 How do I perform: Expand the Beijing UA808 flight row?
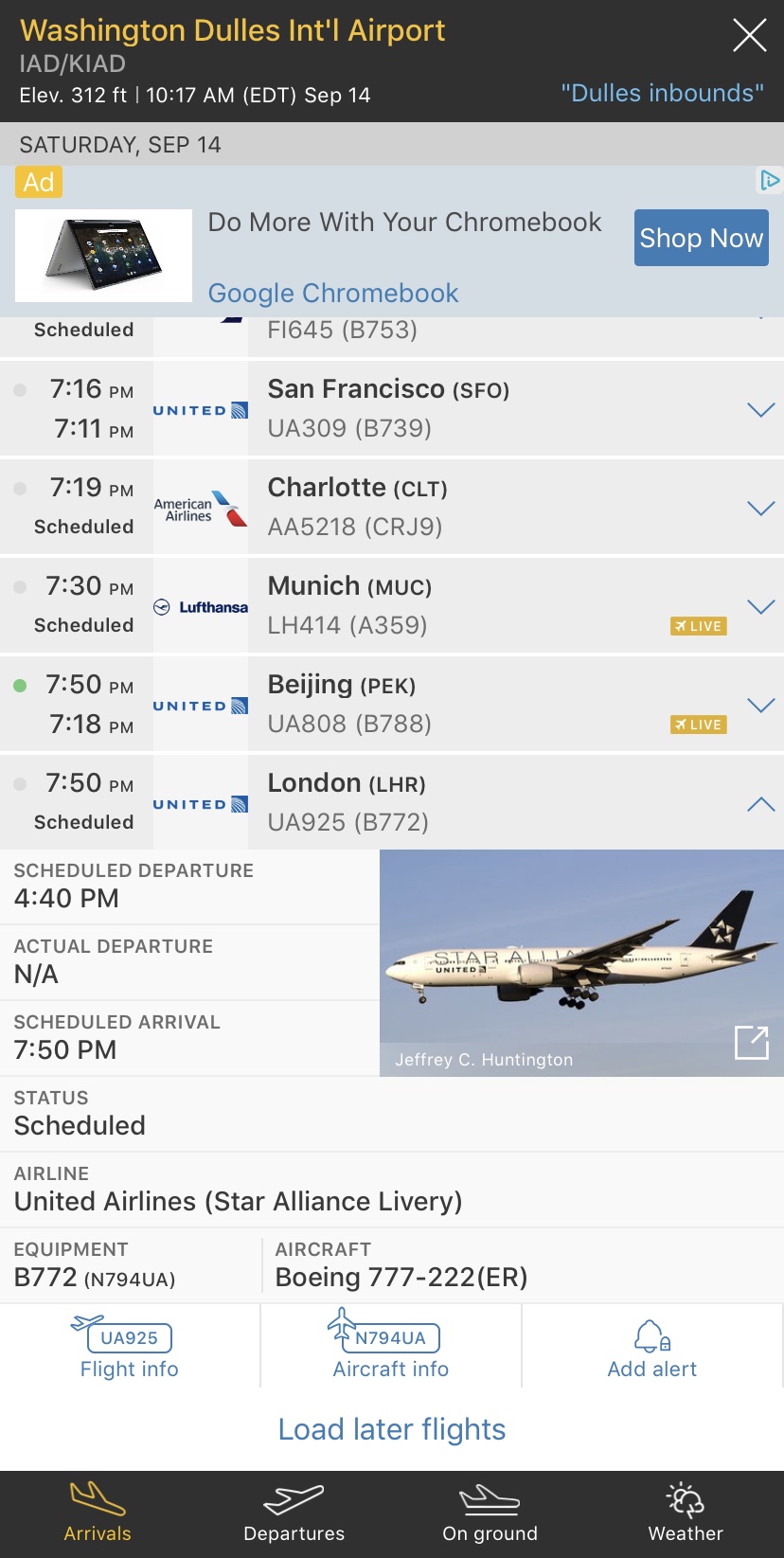point(760,705)
